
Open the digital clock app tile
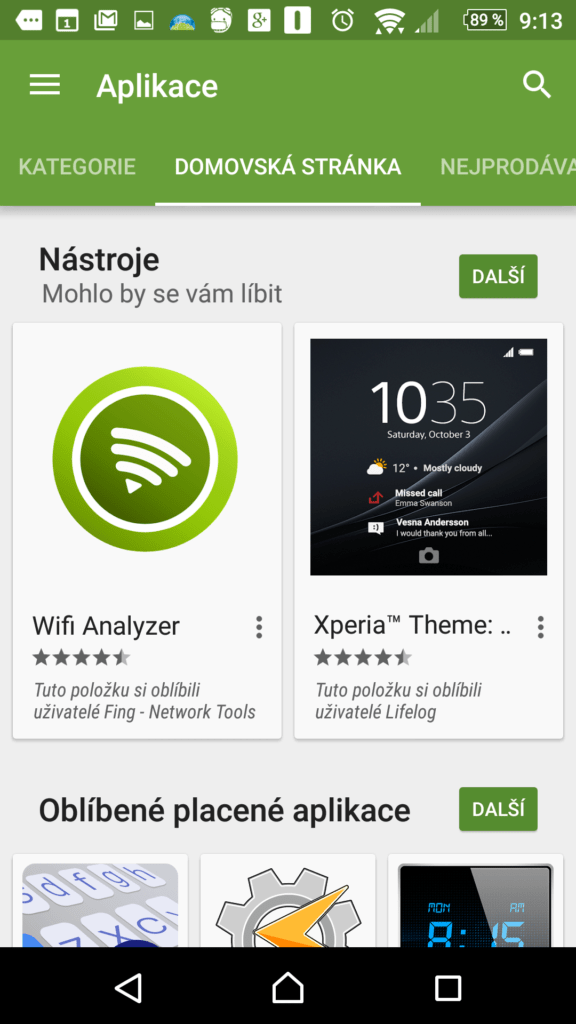(x=475, y=901)
